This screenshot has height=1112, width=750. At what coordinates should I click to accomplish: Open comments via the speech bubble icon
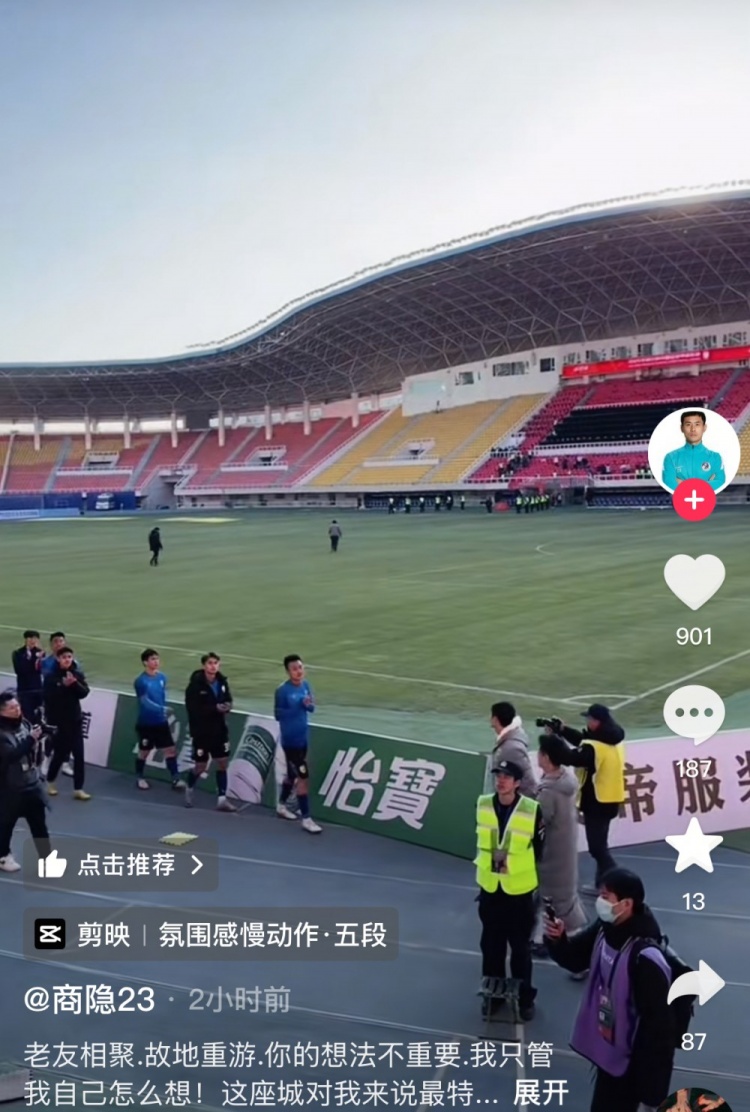pyautogui.click(x=694, y=711)
